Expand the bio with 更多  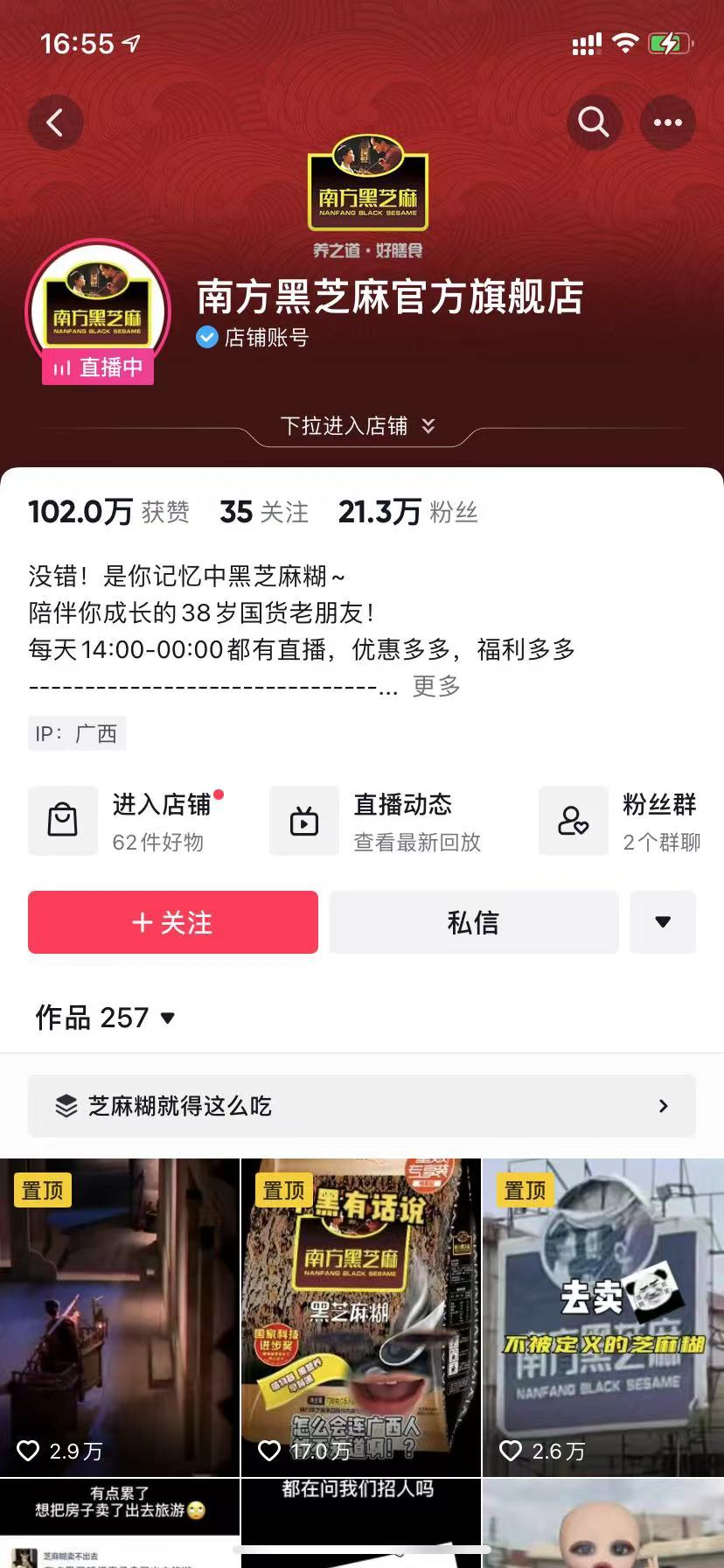[436, 686]
